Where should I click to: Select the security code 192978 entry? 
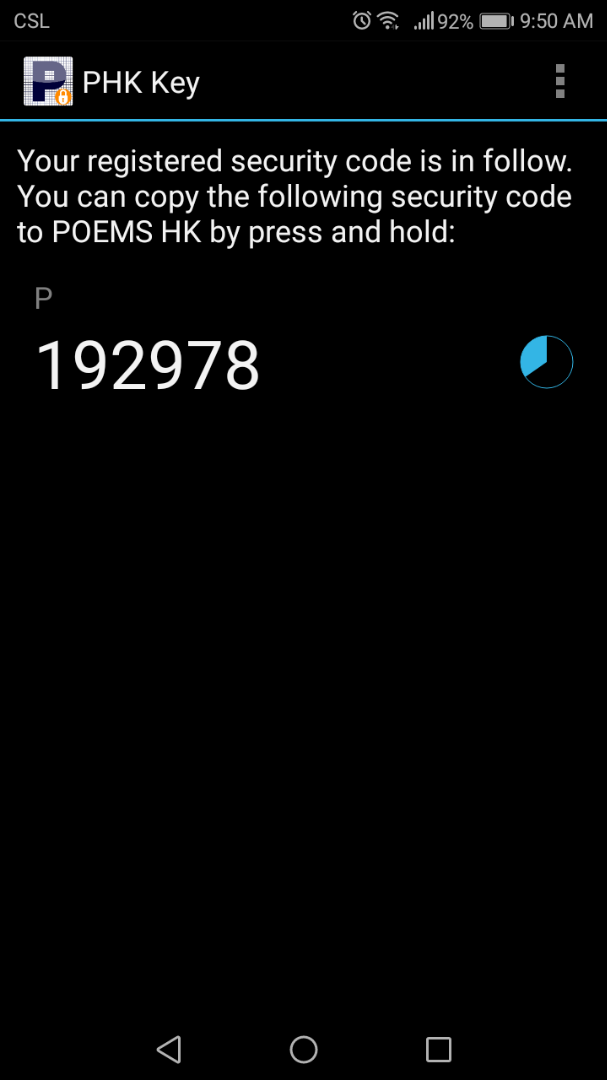tap(148, 365)
